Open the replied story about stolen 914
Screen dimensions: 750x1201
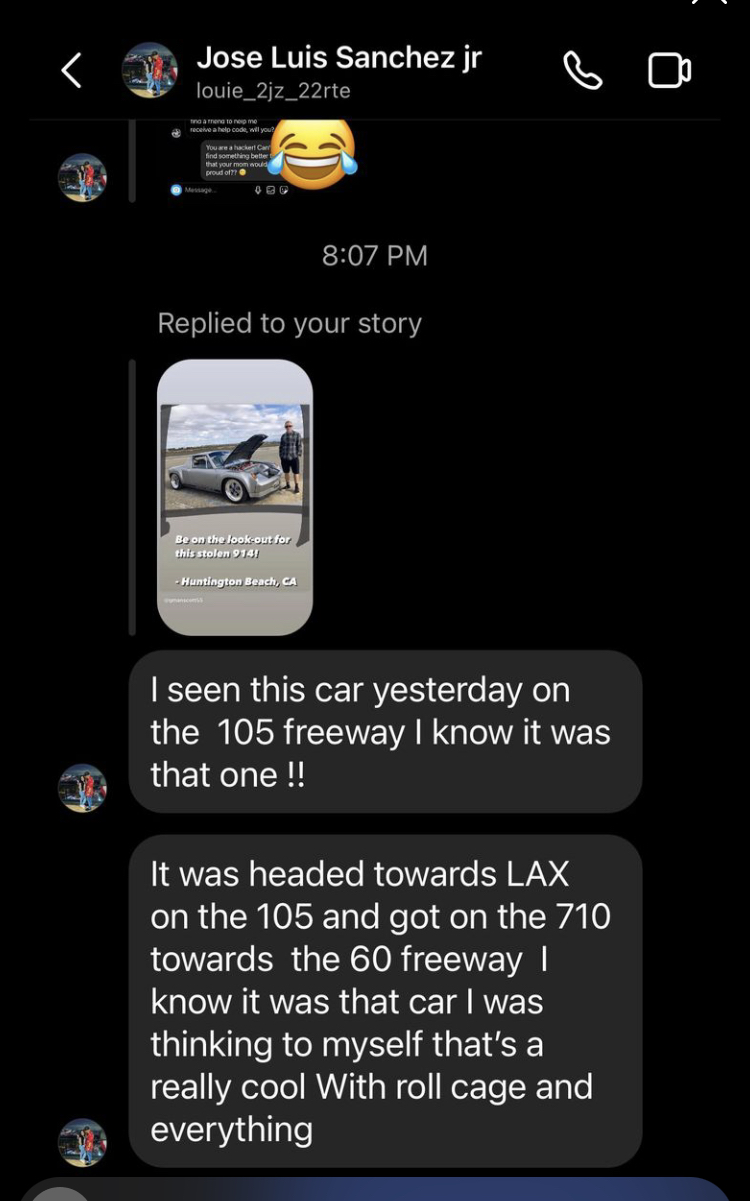[235, 497]
